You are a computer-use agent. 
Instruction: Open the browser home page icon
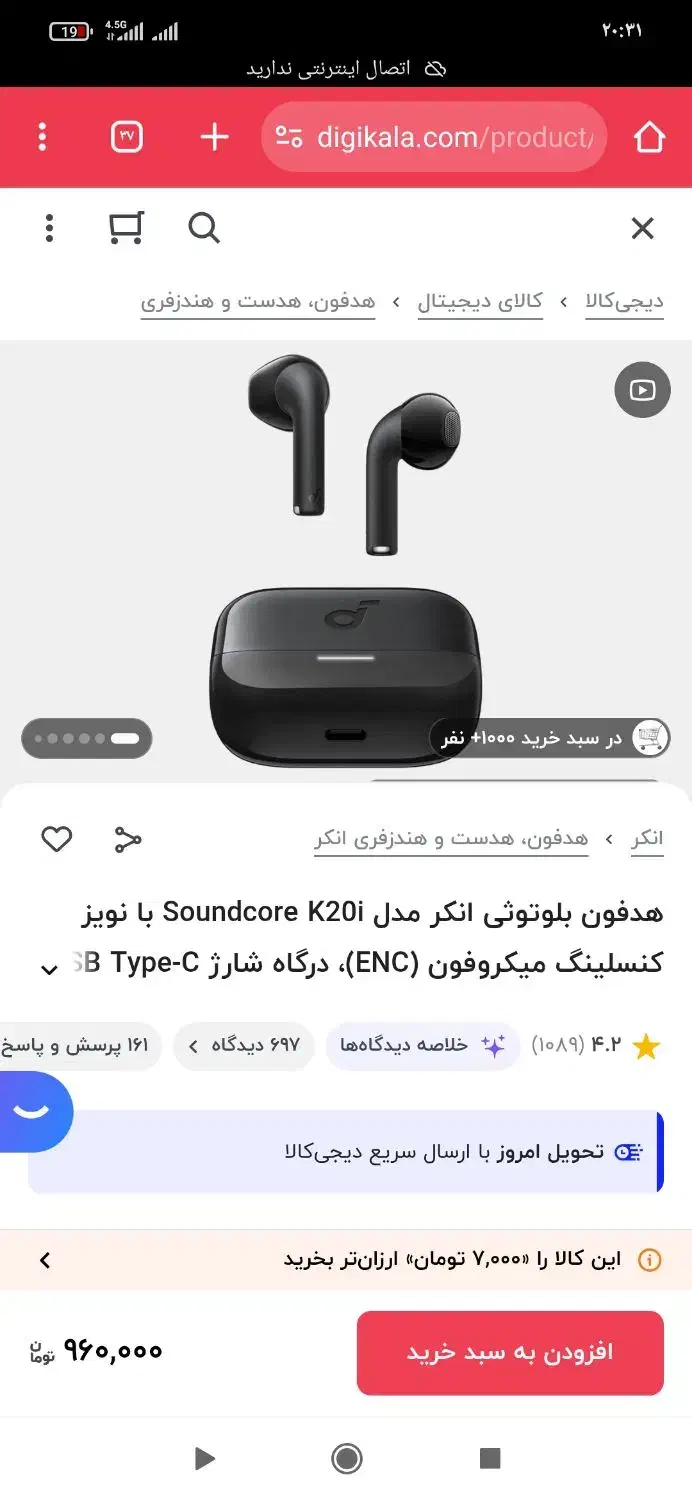pos(649,137)
